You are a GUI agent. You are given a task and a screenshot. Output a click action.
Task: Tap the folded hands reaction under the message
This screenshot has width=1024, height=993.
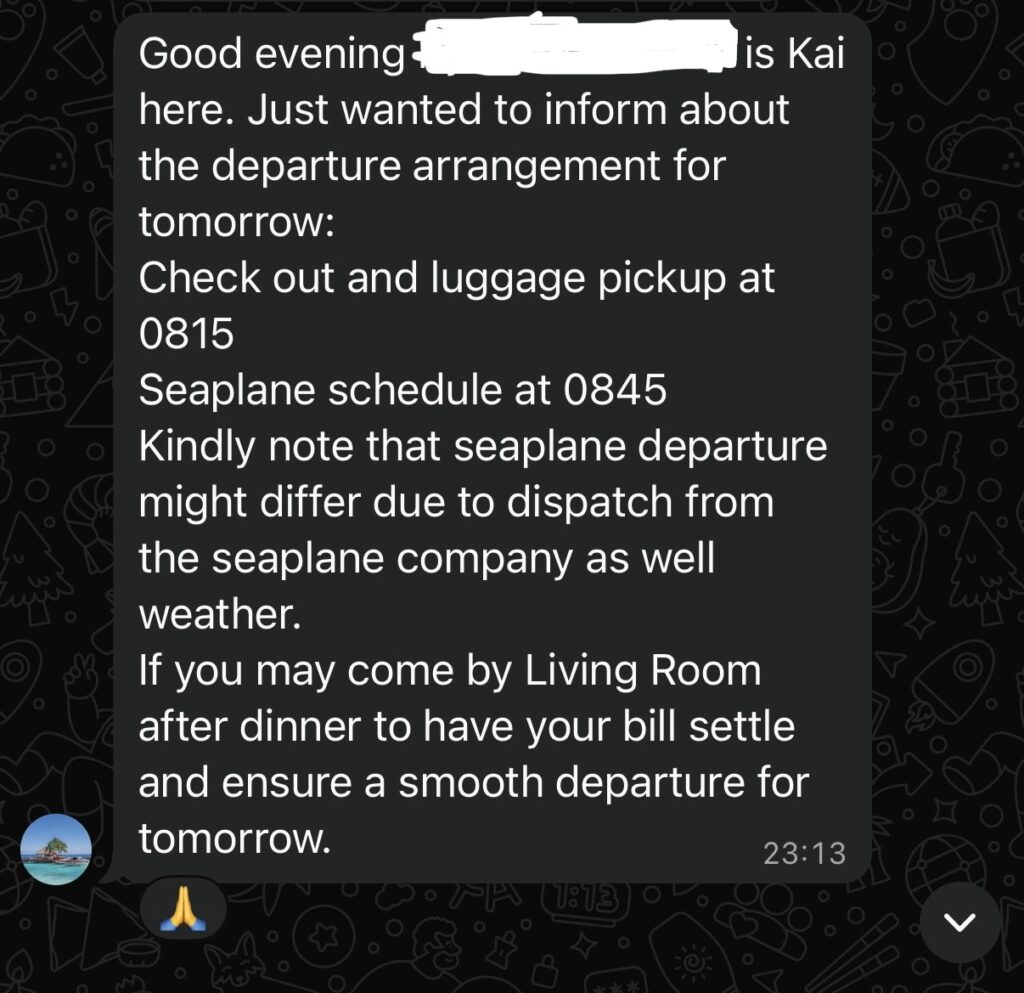pos(183,909)
